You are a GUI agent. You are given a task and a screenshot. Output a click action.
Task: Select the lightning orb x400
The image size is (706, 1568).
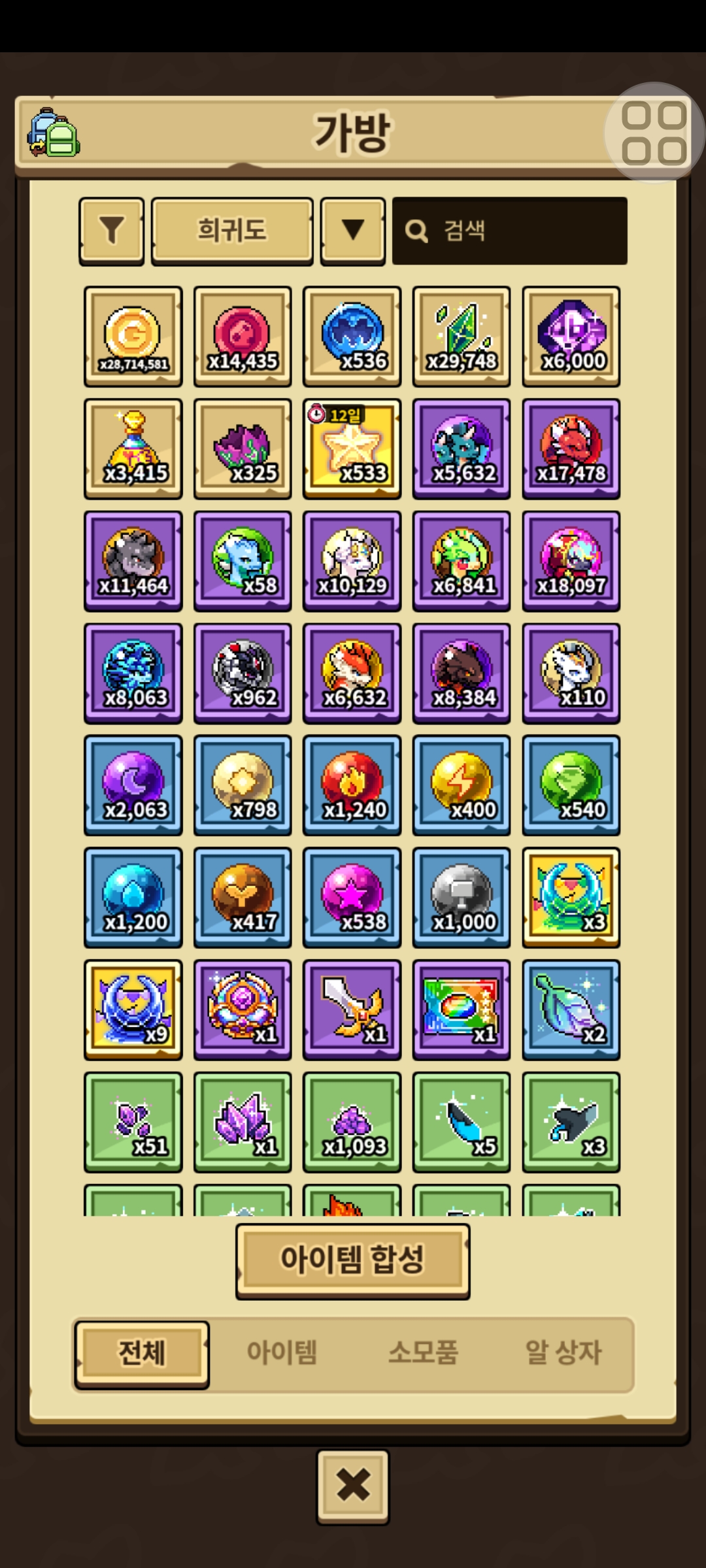[x=462, y=785]
